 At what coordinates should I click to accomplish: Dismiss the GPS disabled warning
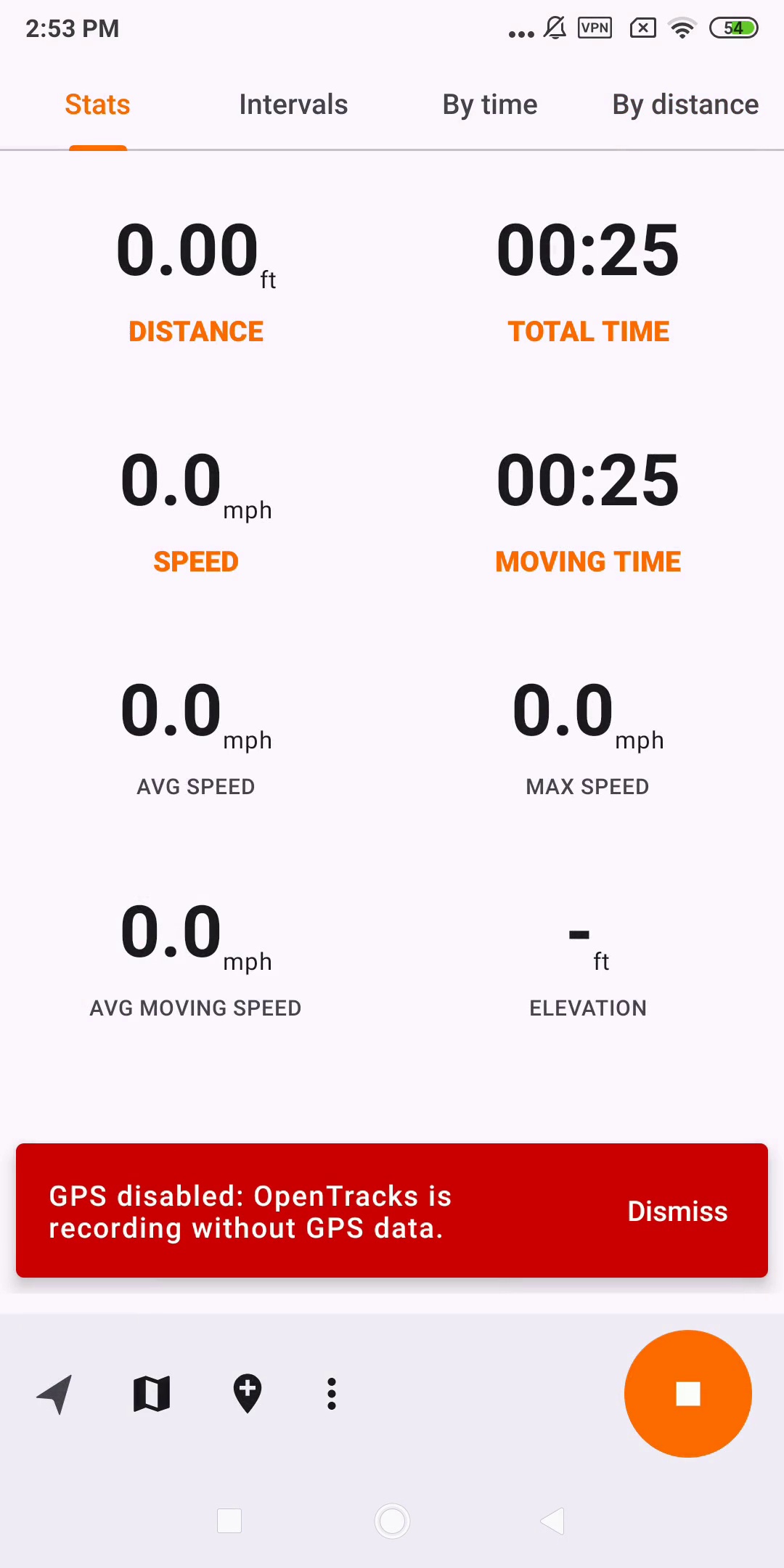(x=677, y=1211)
